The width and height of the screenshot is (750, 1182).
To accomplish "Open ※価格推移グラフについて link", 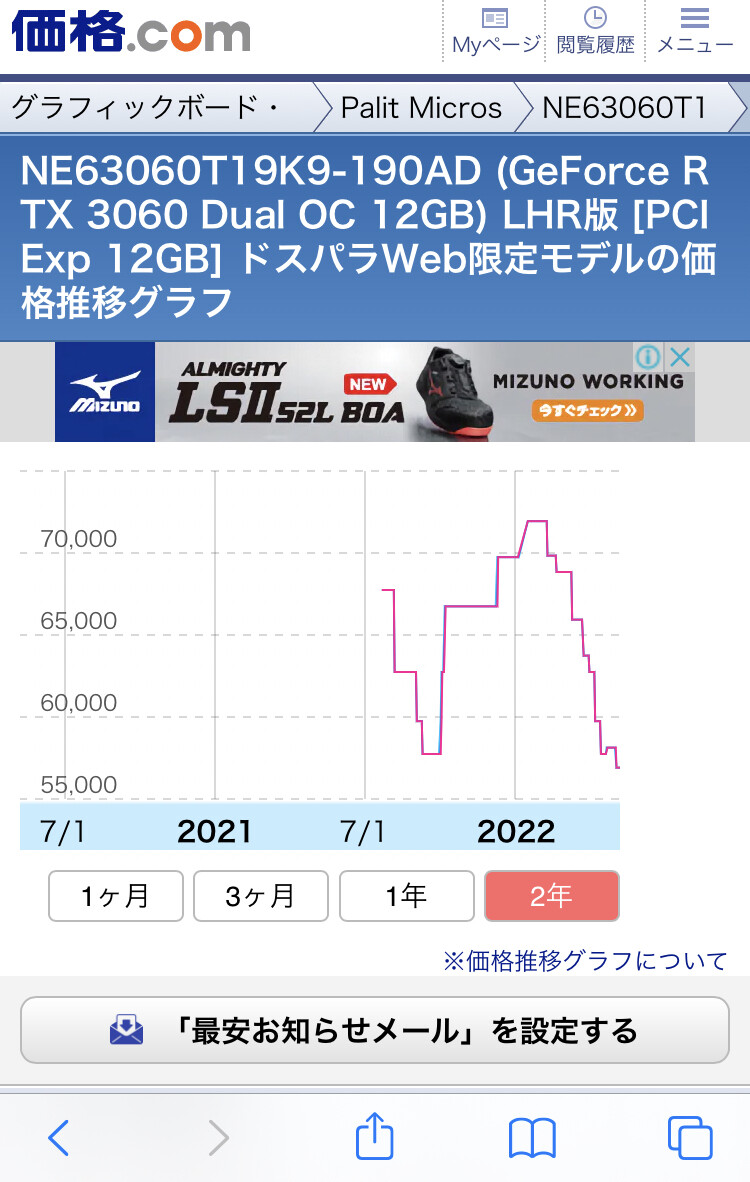I will pos(585,961).
